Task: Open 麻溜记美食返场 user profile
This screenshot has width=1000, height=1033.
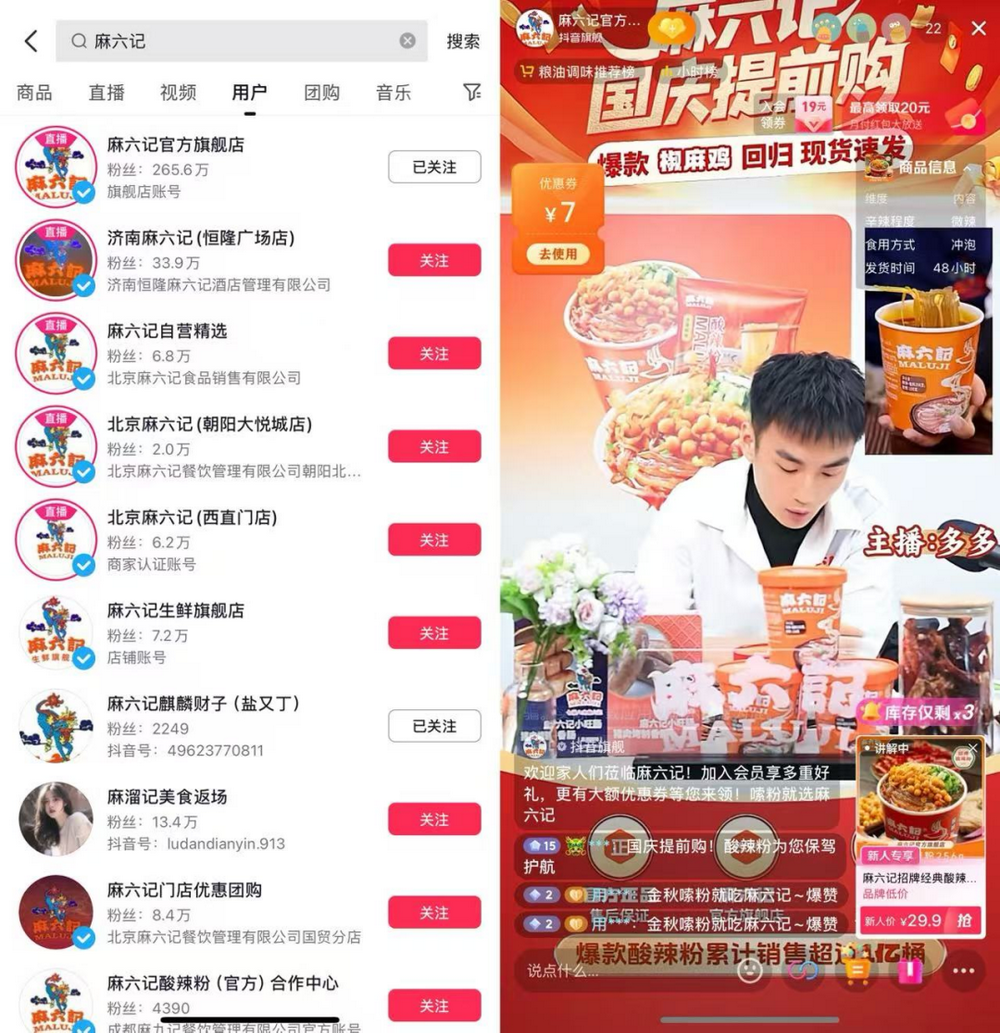Action: pos(167,797)
